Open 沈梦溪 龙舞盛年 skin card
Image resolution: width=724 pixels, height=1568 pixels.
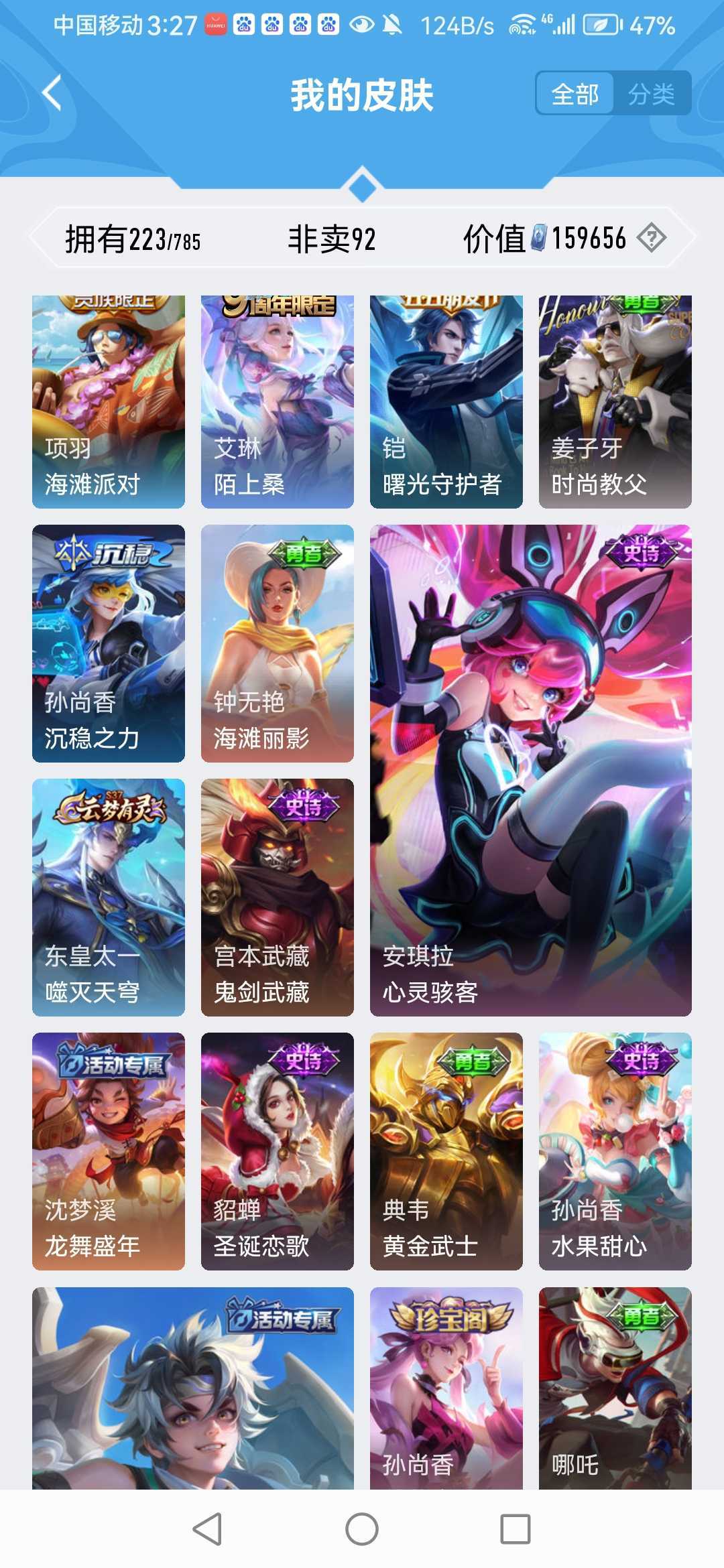coord(109,1151)
